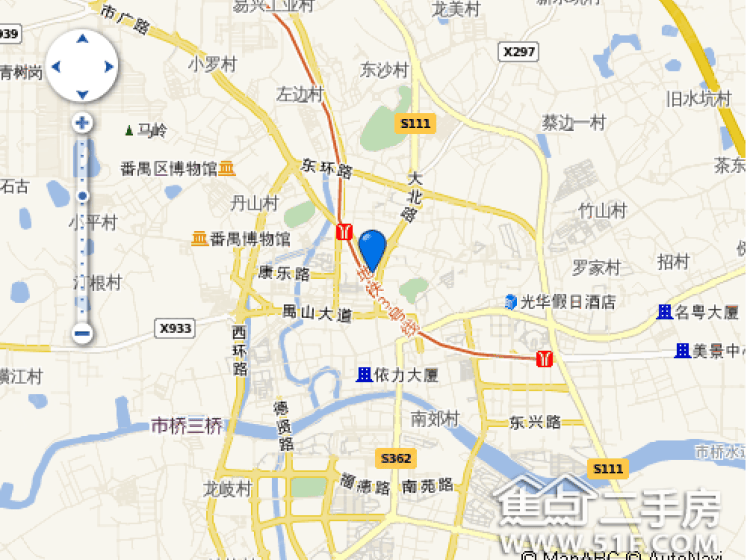
Task: Zoom in with the plus button
Action: (x=82, y=123)
